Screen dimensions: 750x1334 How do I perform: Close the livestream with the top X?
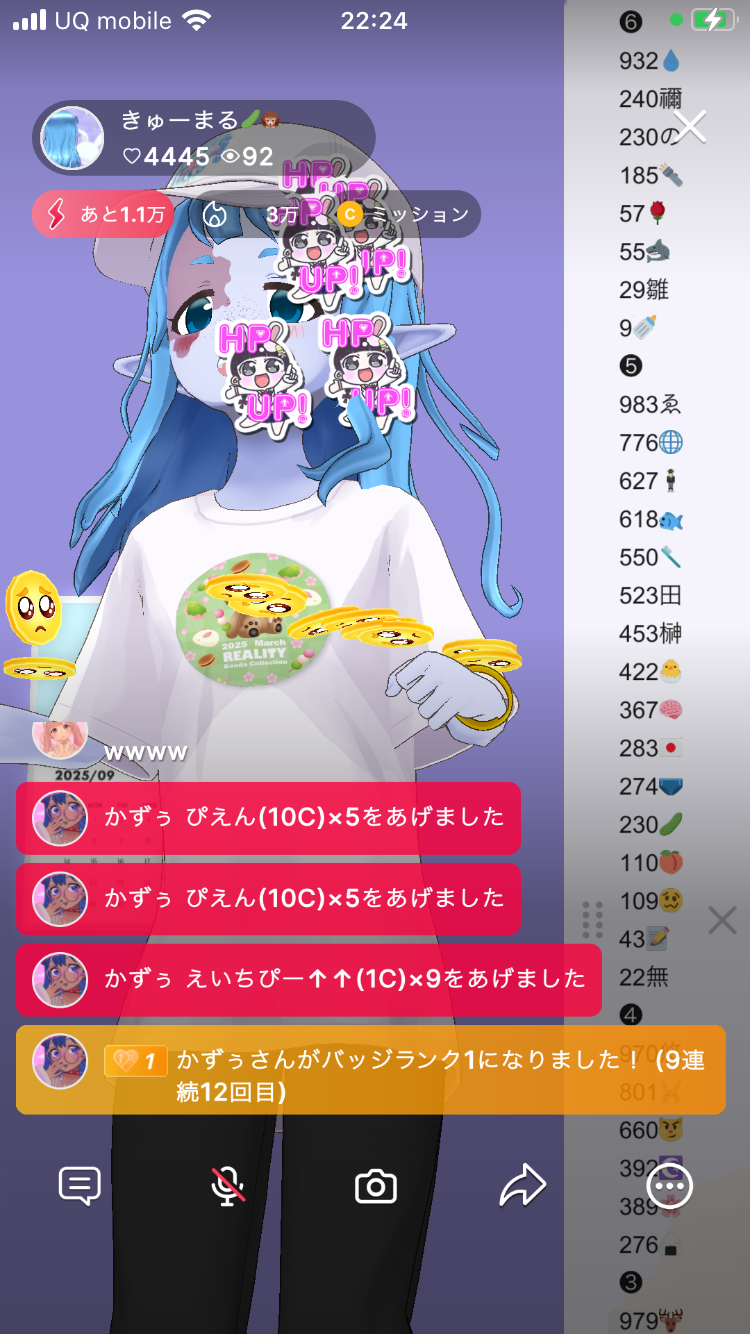point(690,127)
